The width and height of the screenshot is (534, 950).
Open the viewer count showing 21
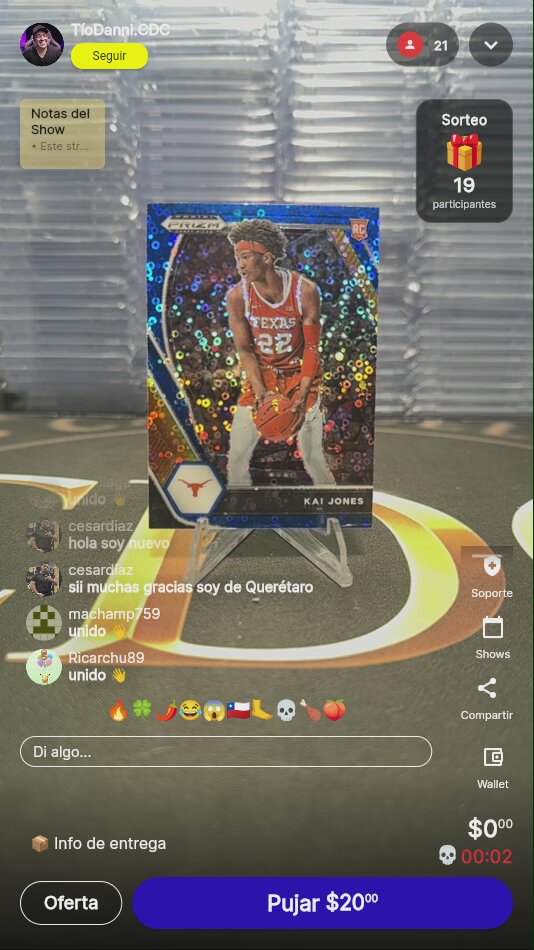[x=422, y=45]
